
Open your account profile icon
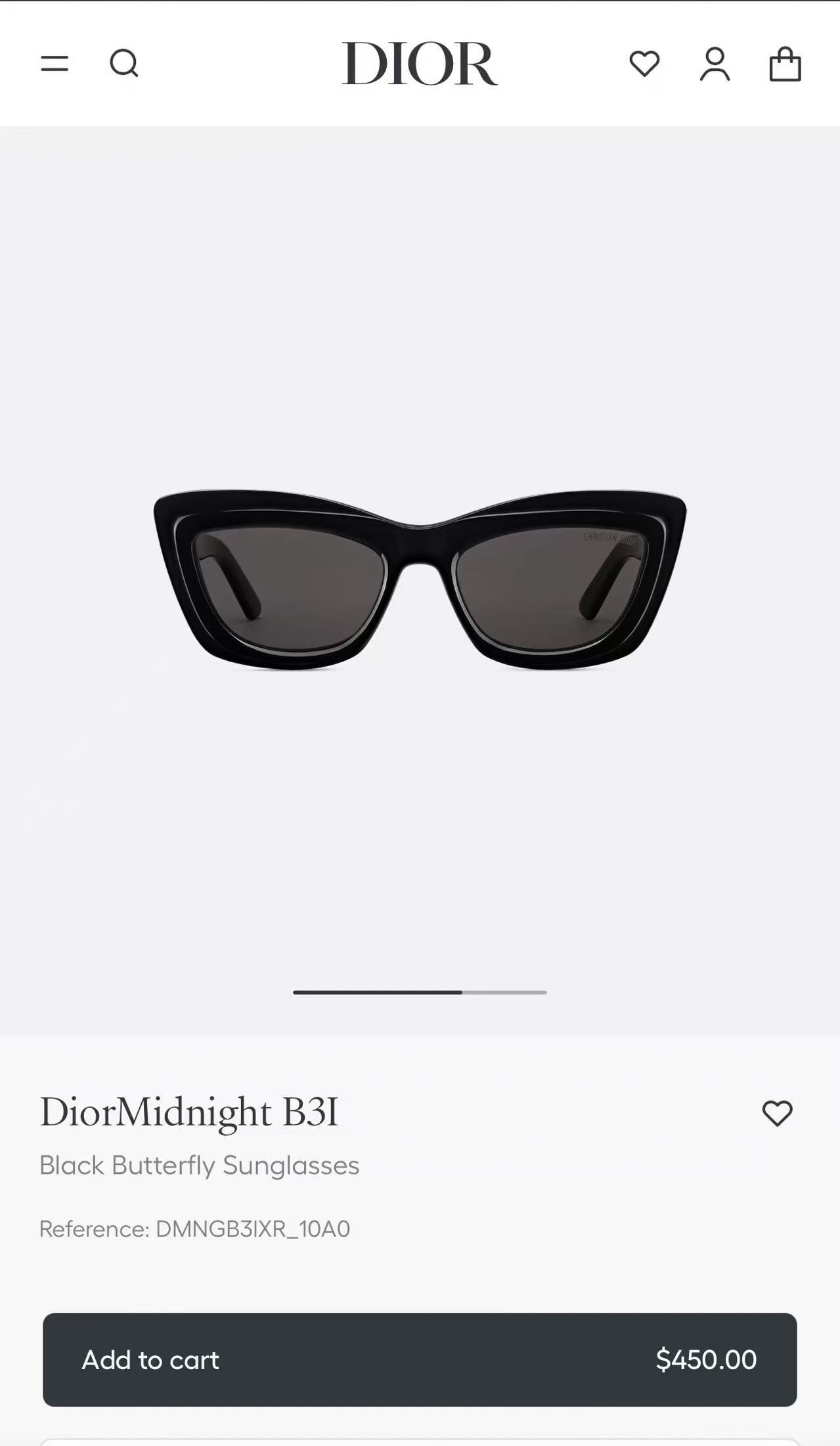click(716, 64)
